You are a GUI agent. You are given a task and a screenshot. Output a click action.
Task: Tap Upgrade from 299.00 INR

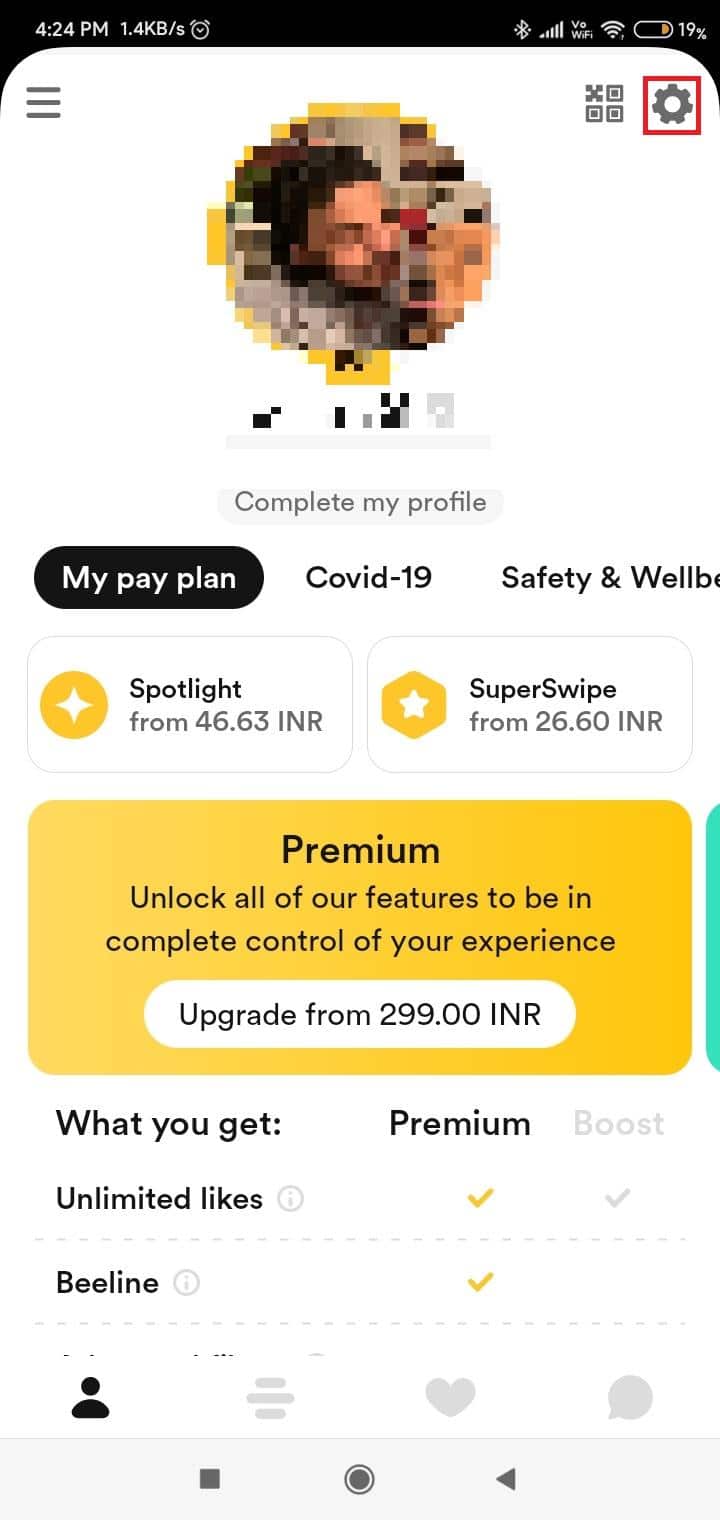pyautogui.click(x=360, y=1015)
